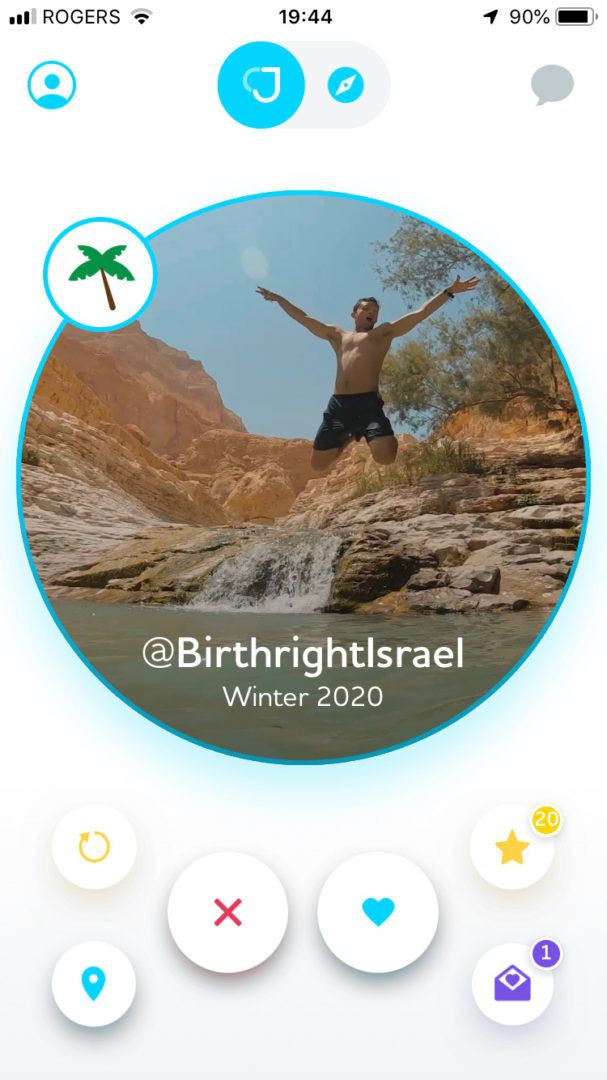Open the messages chat bubble
607x1080 pixels.
(552, 85)
